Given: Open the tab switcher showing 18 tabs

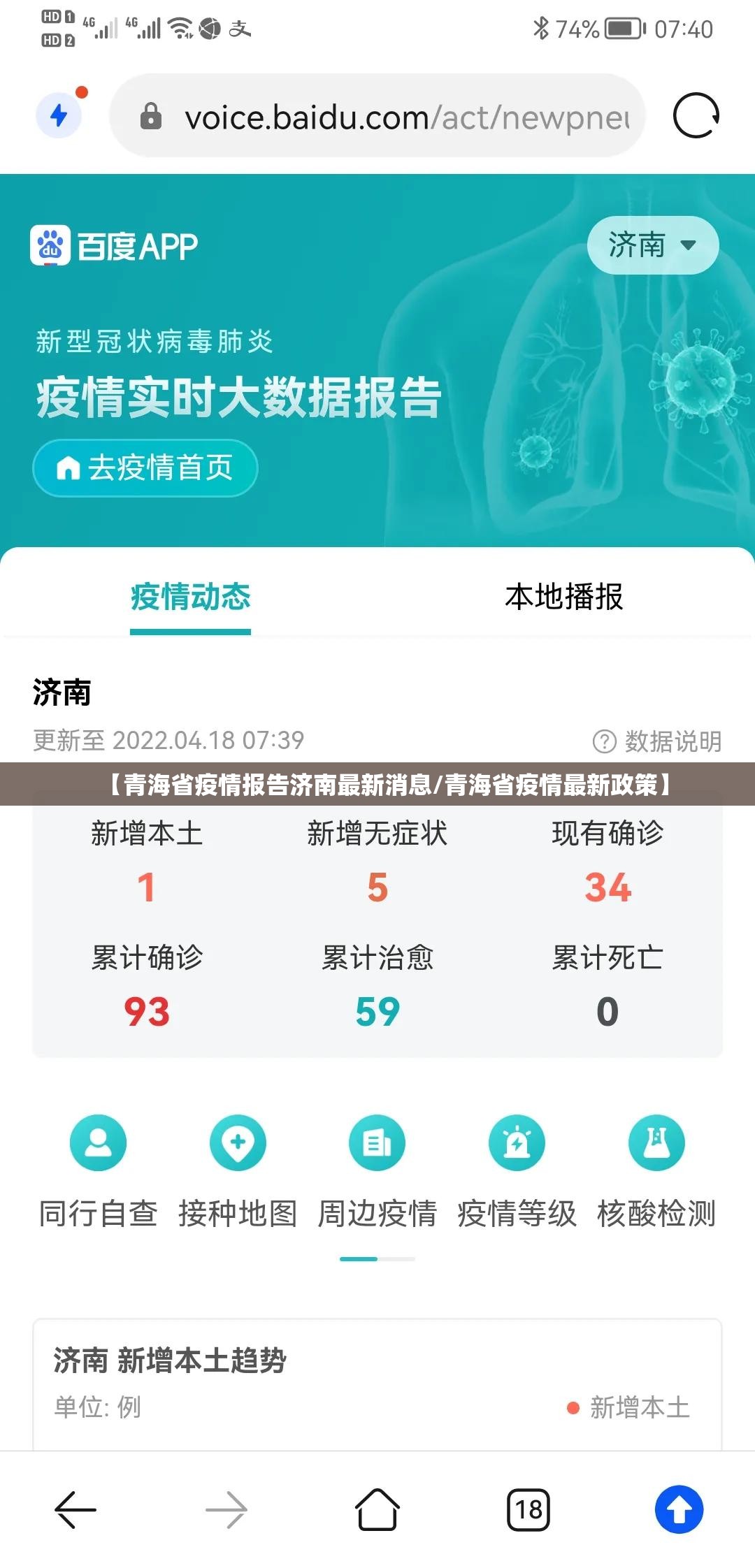Looking at the screenshot, I should [528, 1510].
